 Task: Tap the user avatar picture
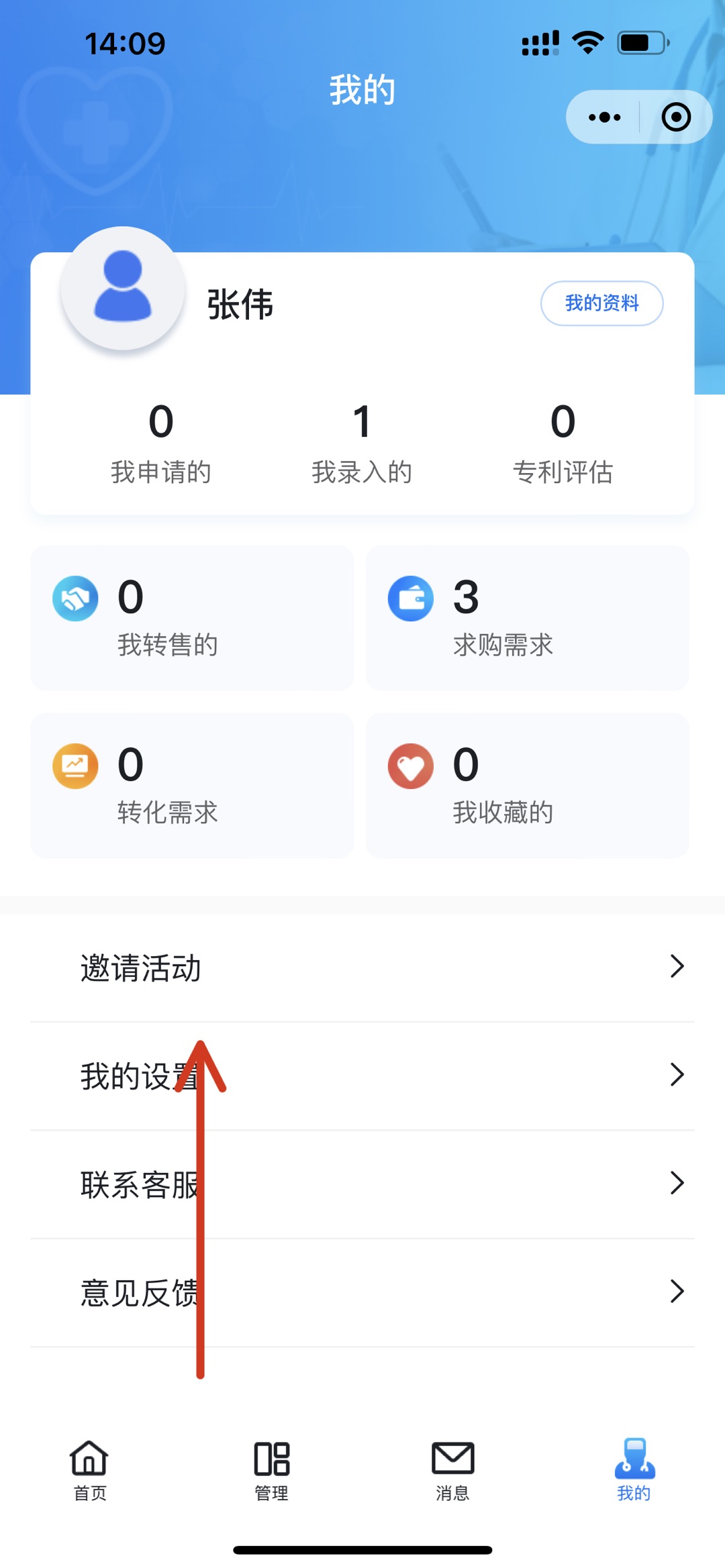[123, 289]
